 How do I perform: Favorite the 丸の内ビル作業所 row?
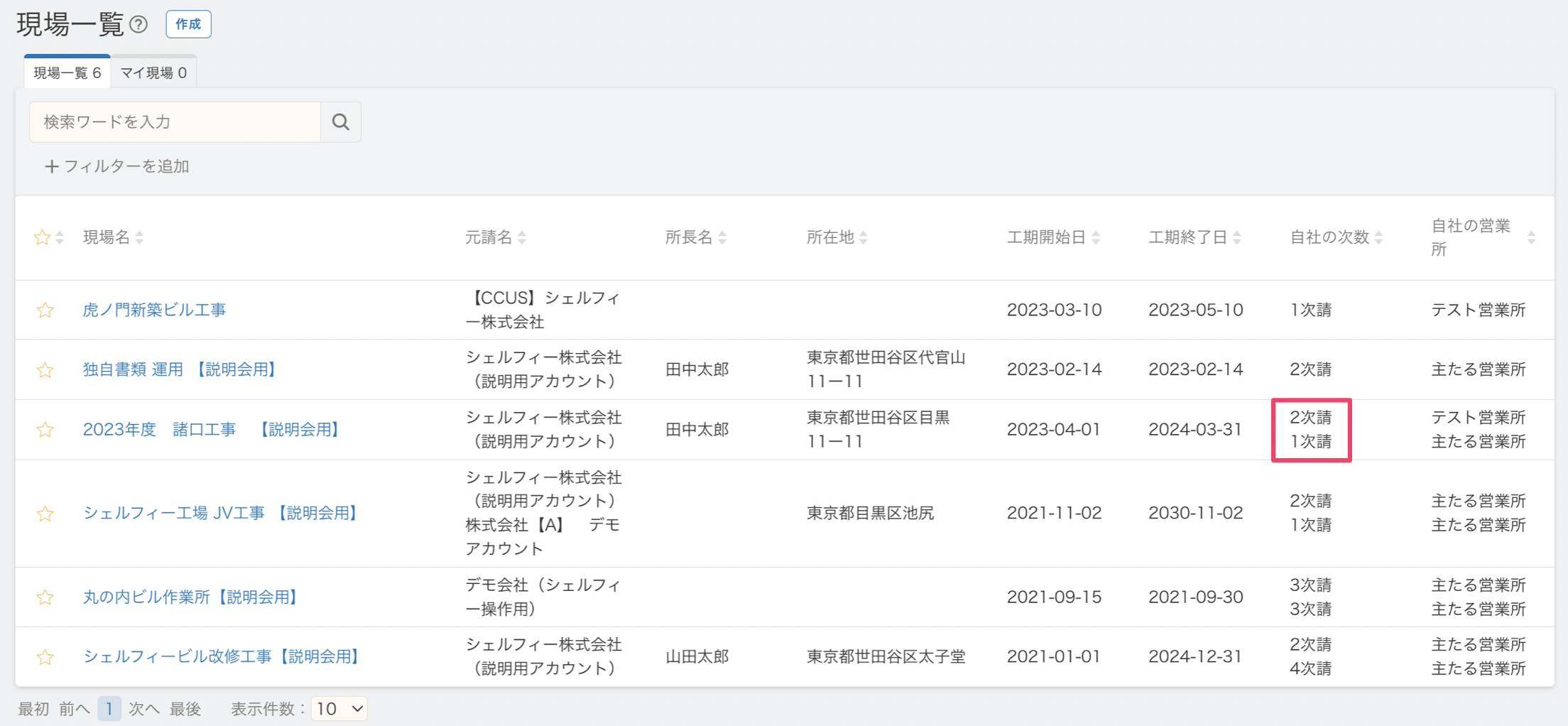point(45,597)
